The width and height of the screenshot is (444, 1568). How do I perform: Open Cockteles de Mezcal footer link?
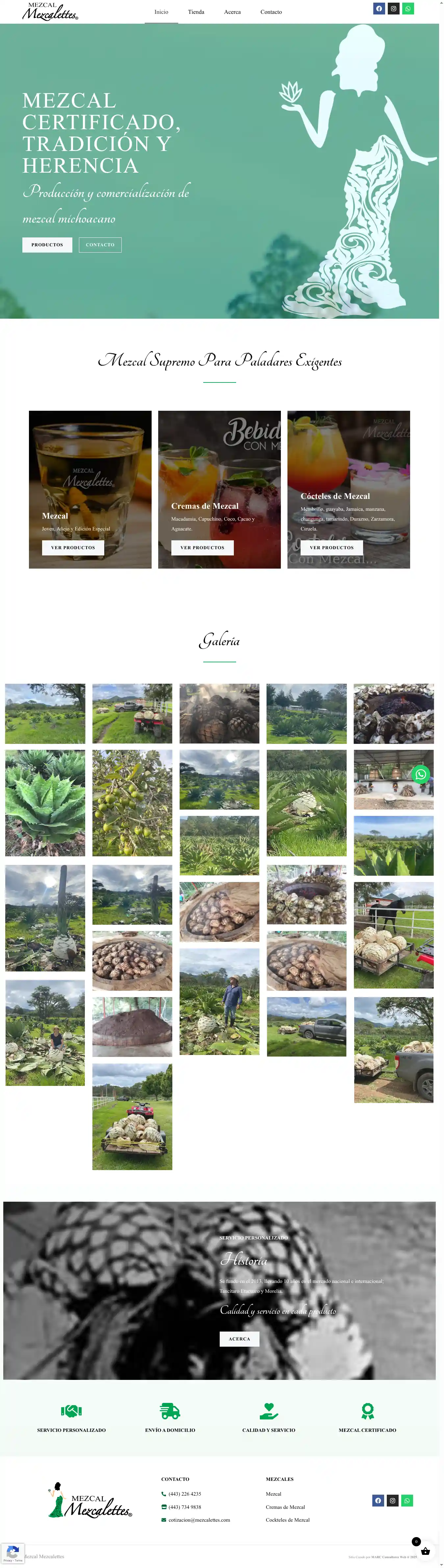click(287, 1520)
